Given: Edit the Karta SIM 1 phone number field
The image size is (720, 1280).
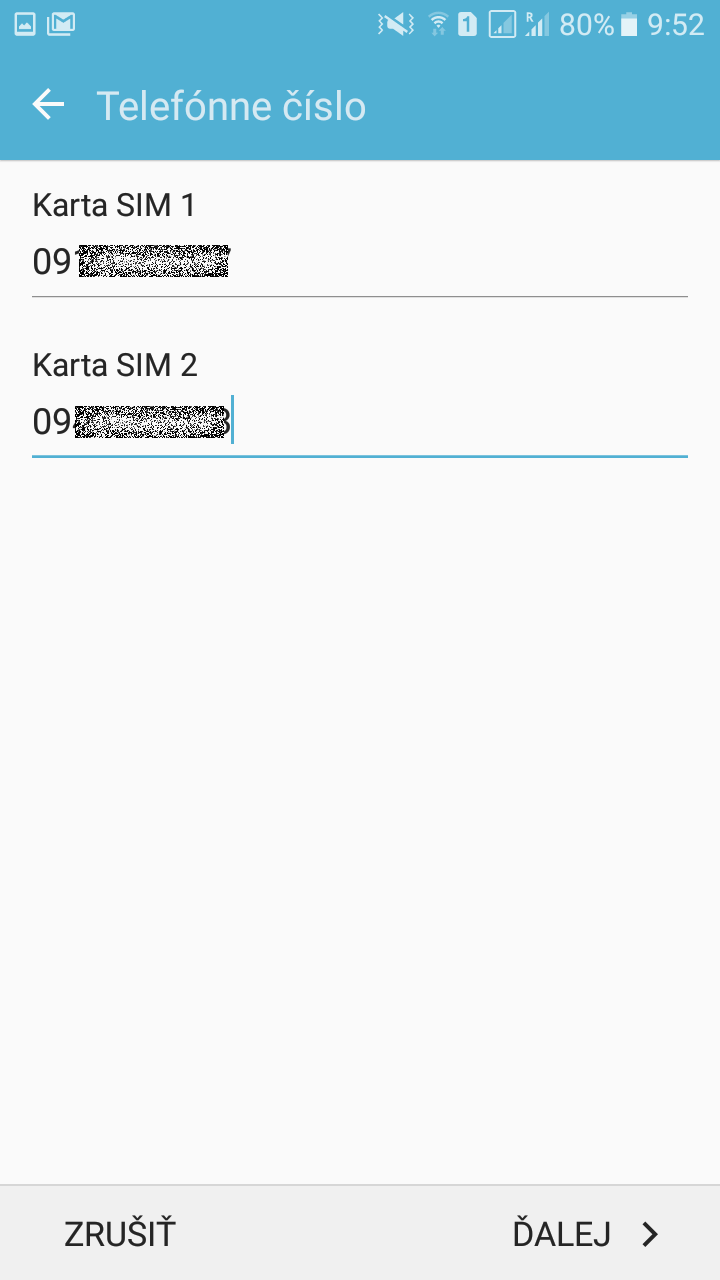Looking at the screenshot, I should [360, 263].
